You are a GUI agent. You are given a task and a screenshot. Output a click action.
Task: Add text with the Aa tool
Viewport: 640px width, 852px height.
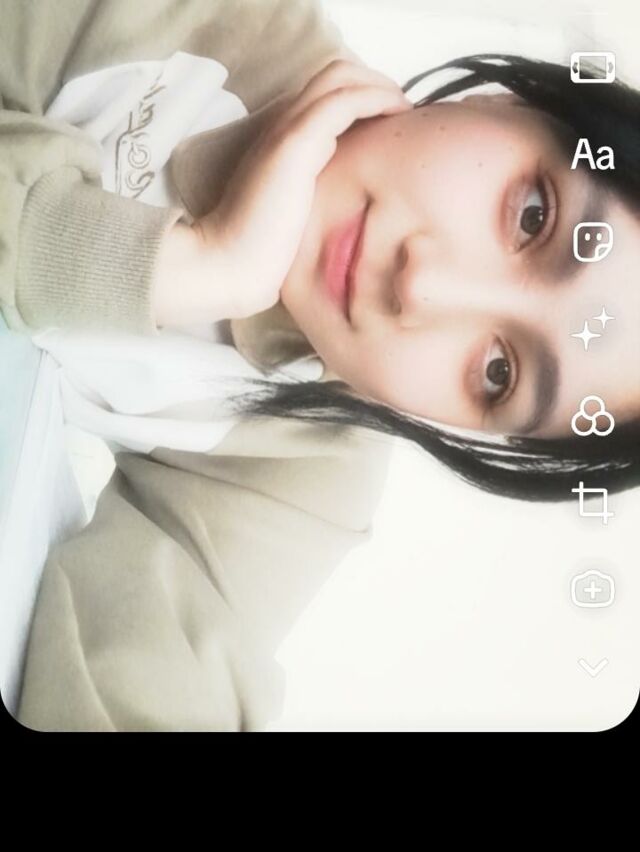tap(593, 154)
